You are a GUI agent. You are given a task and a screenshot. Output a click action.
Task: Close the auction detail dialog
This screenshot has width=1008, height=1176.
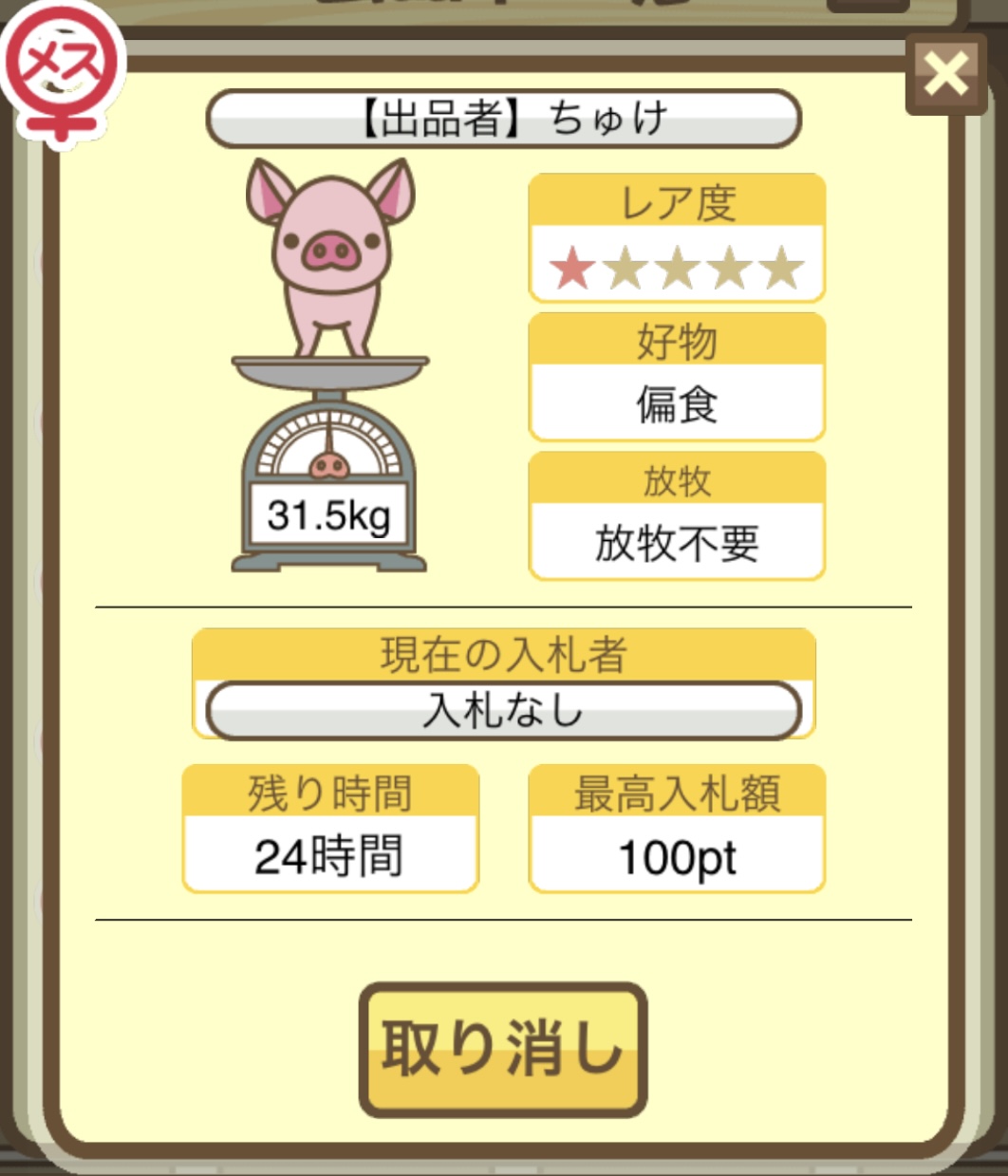[946, 74]
